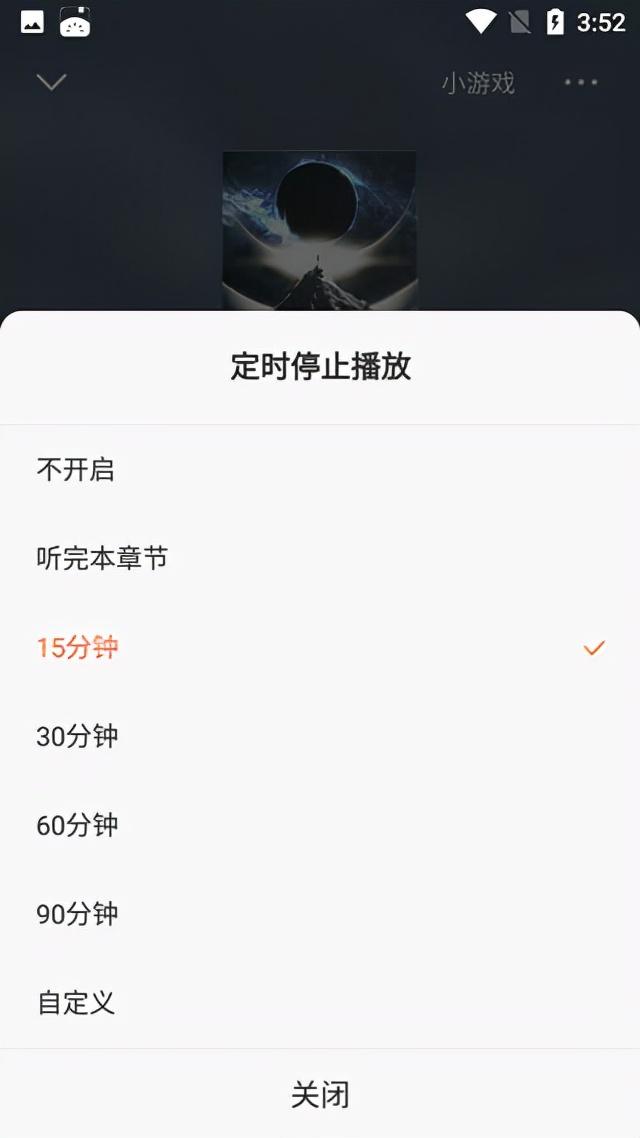Open the three-dot overflow menu

pyautogui.click(x=581, y=83)
